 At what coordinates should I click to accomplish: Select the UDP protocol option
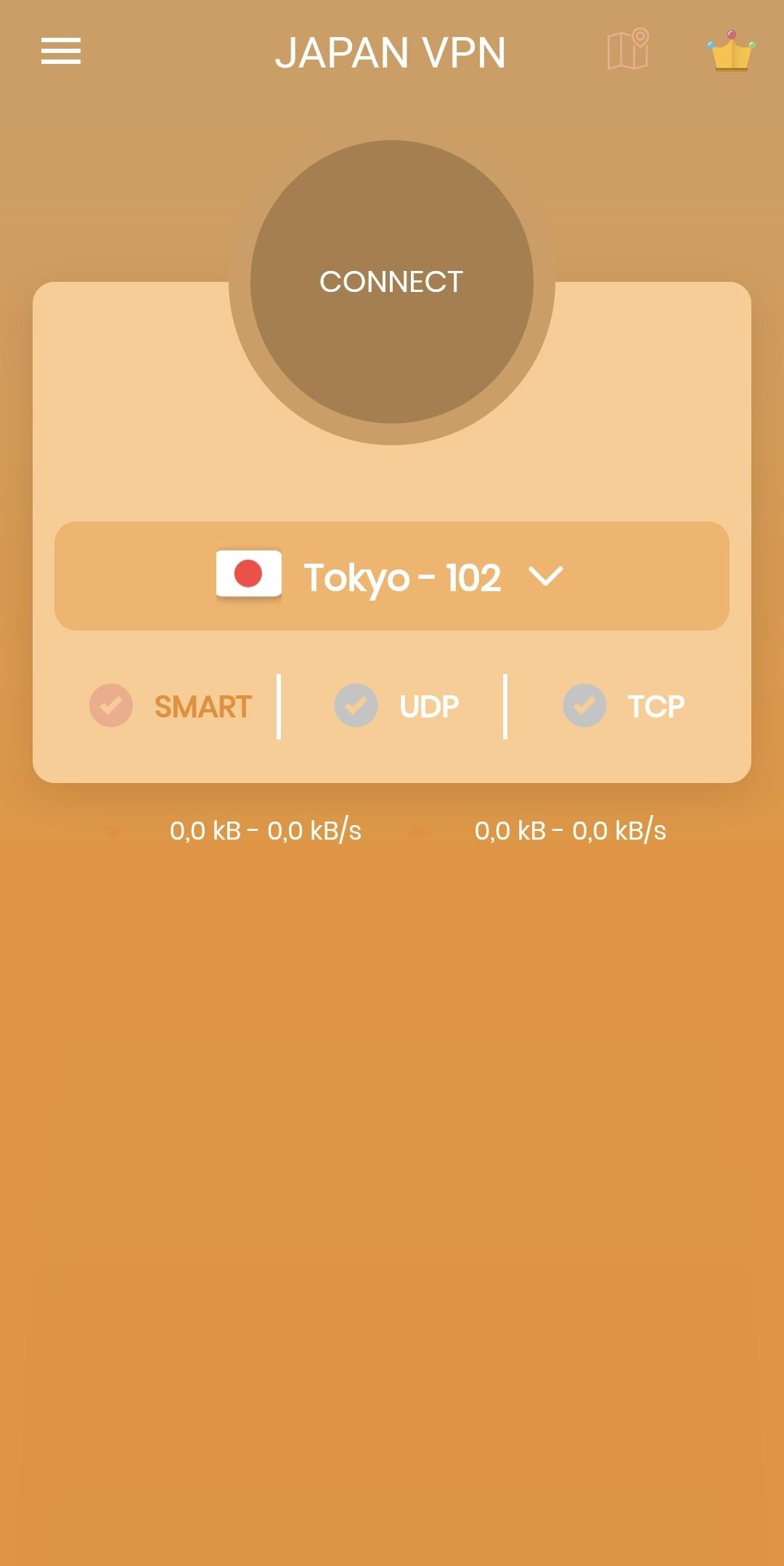(x=396, y=706)
